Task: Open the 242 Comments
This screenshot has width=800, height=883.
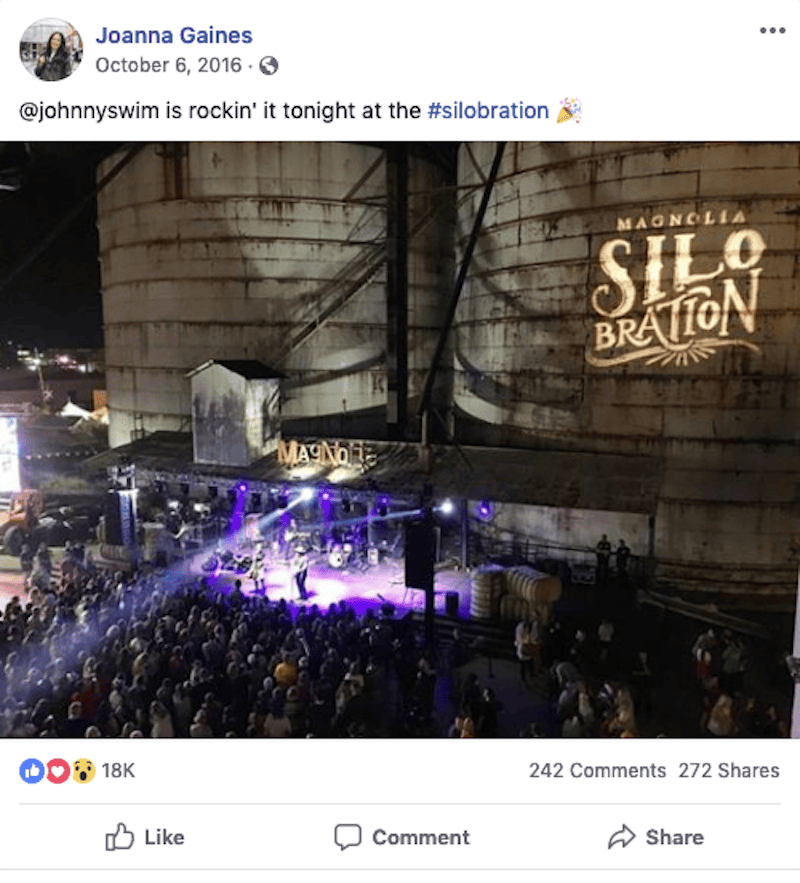Action: (597, 770)
